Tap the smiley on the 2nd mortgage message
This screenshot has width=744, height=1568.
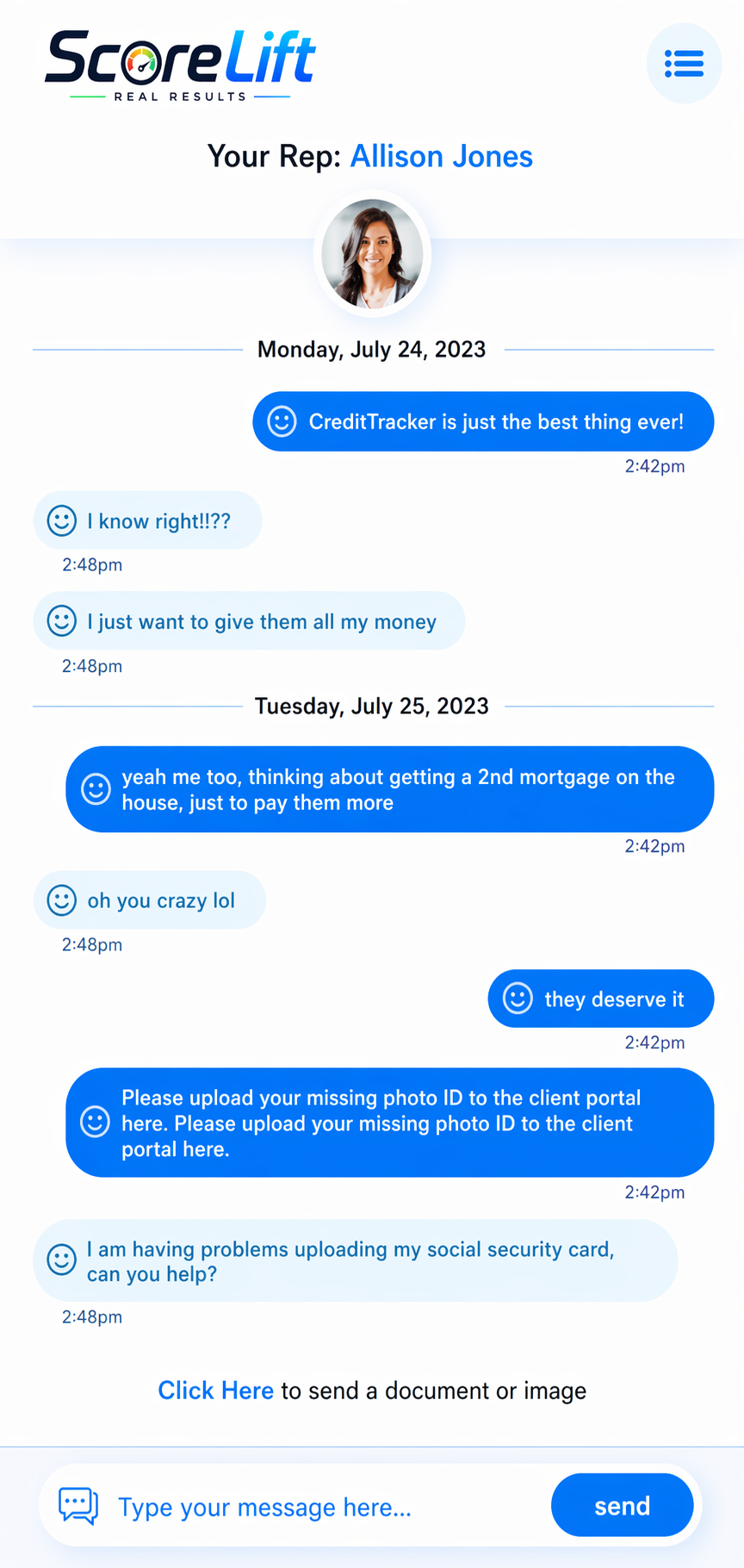(95, 788)
